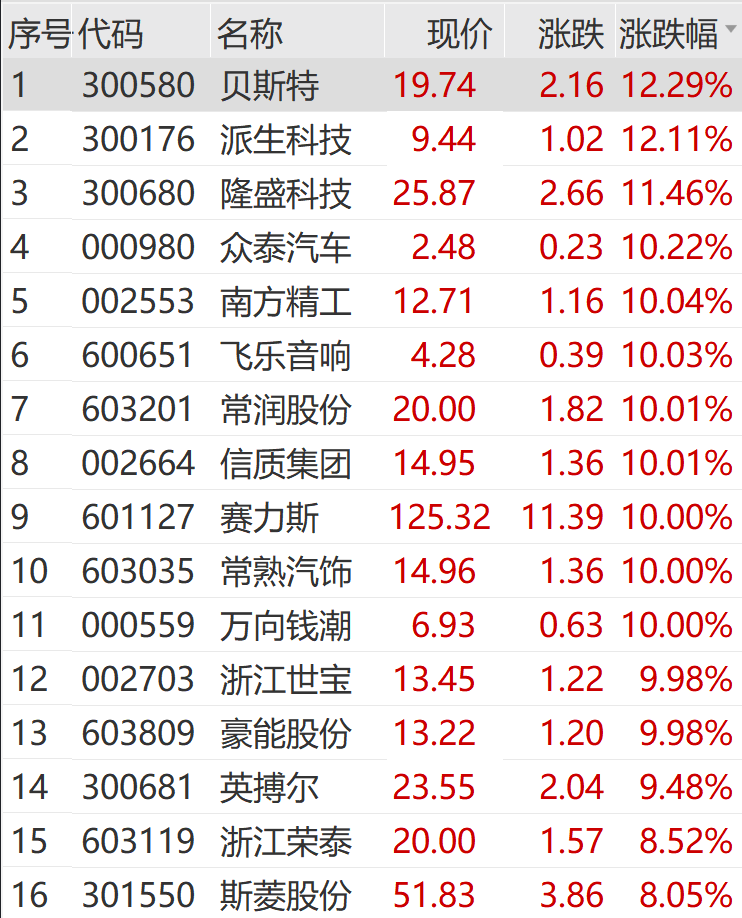Select the 常润股份 stock
The width and height of the screenshot is (742, 918).
coord(286,410)
